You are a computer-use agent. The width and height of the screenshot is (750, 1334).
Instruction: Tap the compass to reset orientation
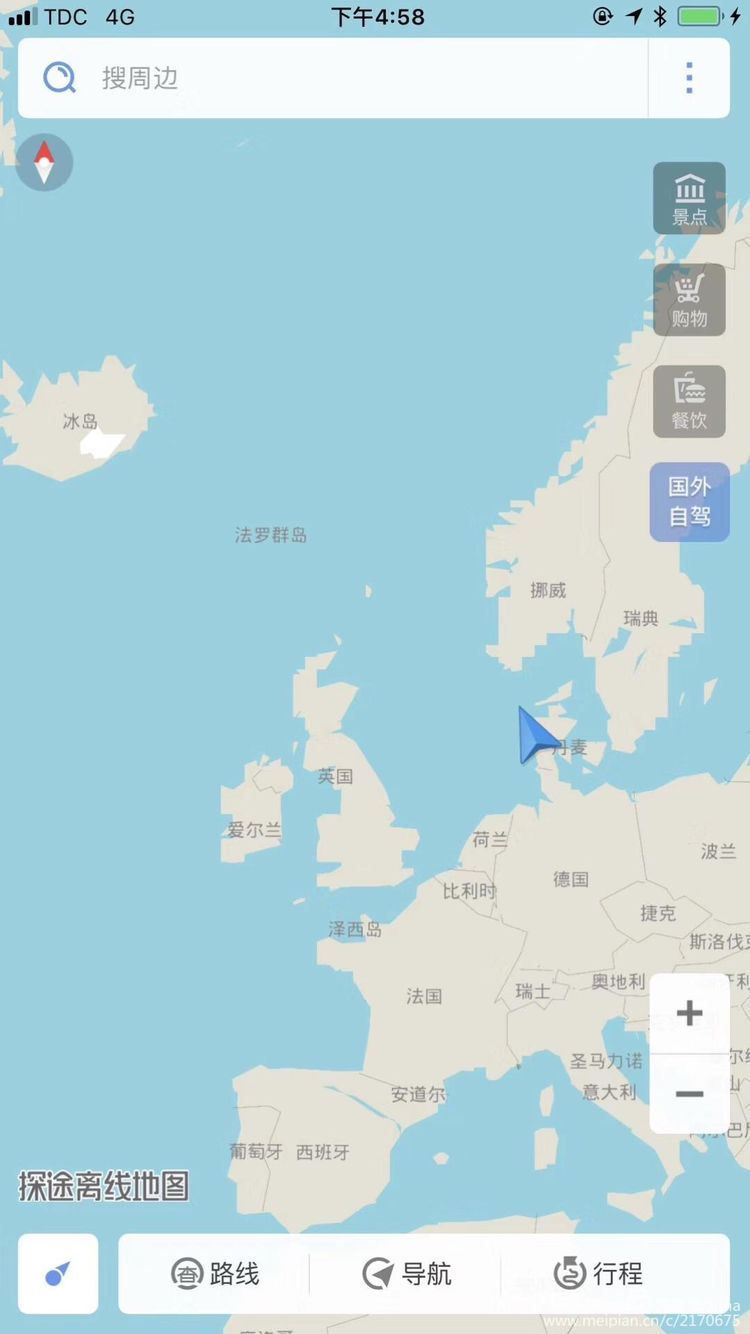(x=44, y=162)
